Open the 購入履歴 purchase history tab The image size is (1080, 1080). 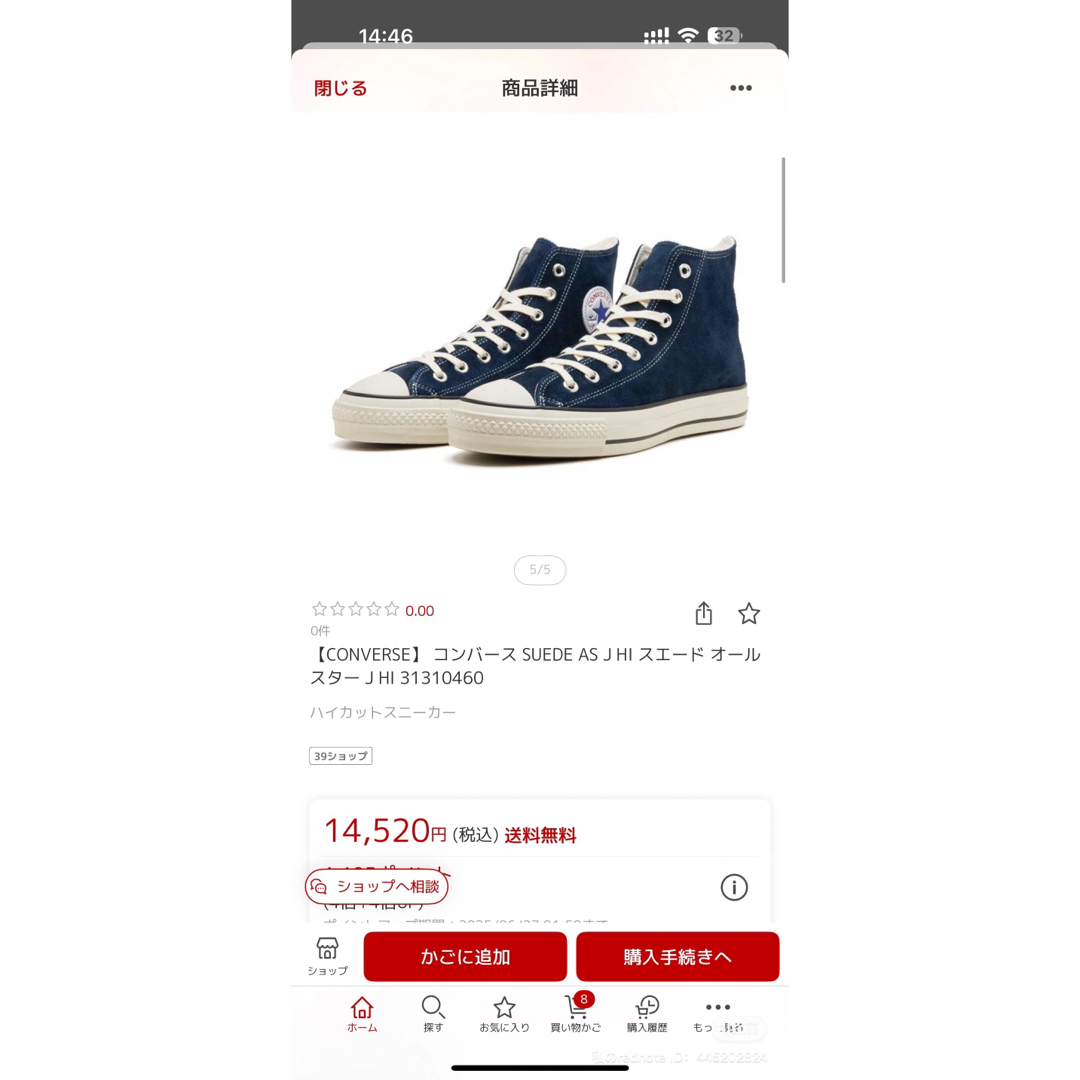(x=647, y=1014)
